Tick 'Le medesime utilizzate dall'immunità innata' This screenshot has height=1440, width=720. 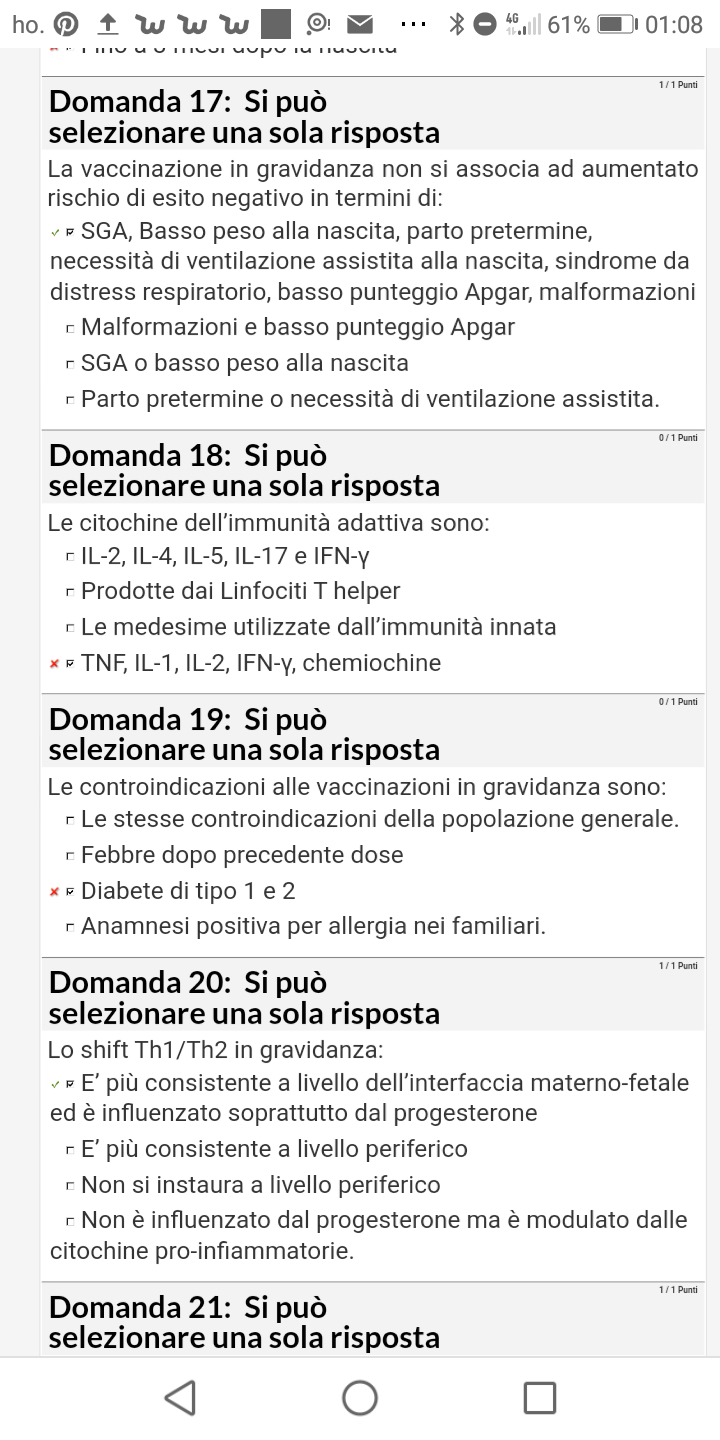[x=70, y=629]
